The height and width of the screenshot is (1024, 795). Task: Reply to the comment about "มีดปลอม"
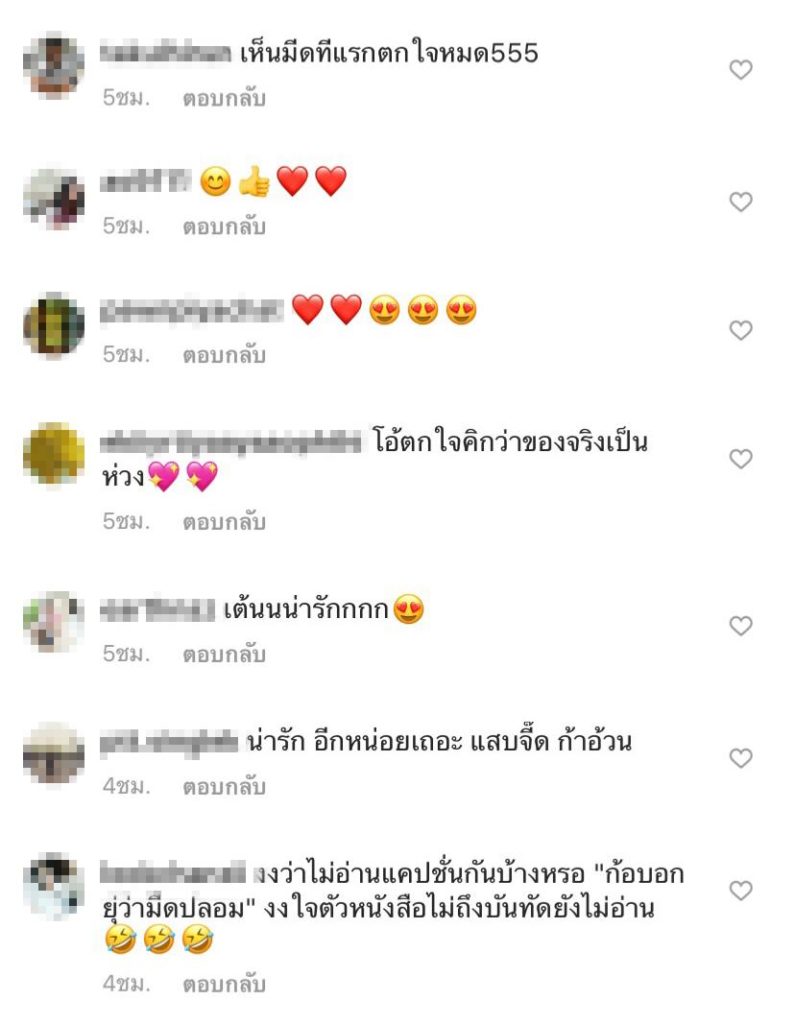pos(223,983)
